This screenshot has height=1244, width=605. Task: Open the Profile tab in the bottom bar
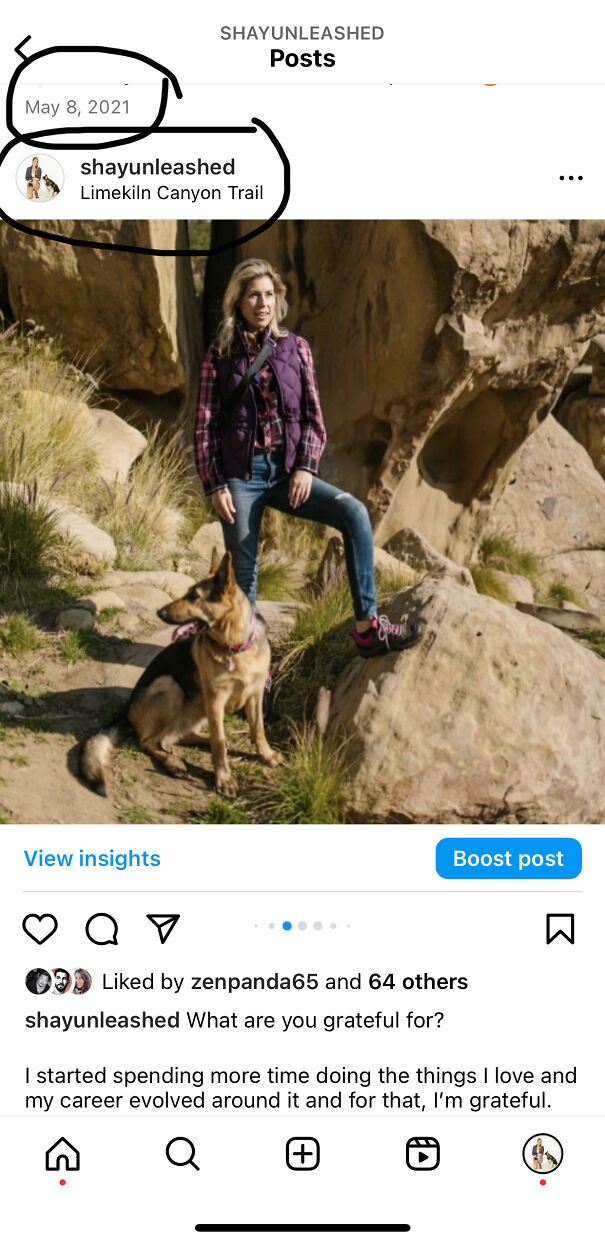[x=543, y=1154]
